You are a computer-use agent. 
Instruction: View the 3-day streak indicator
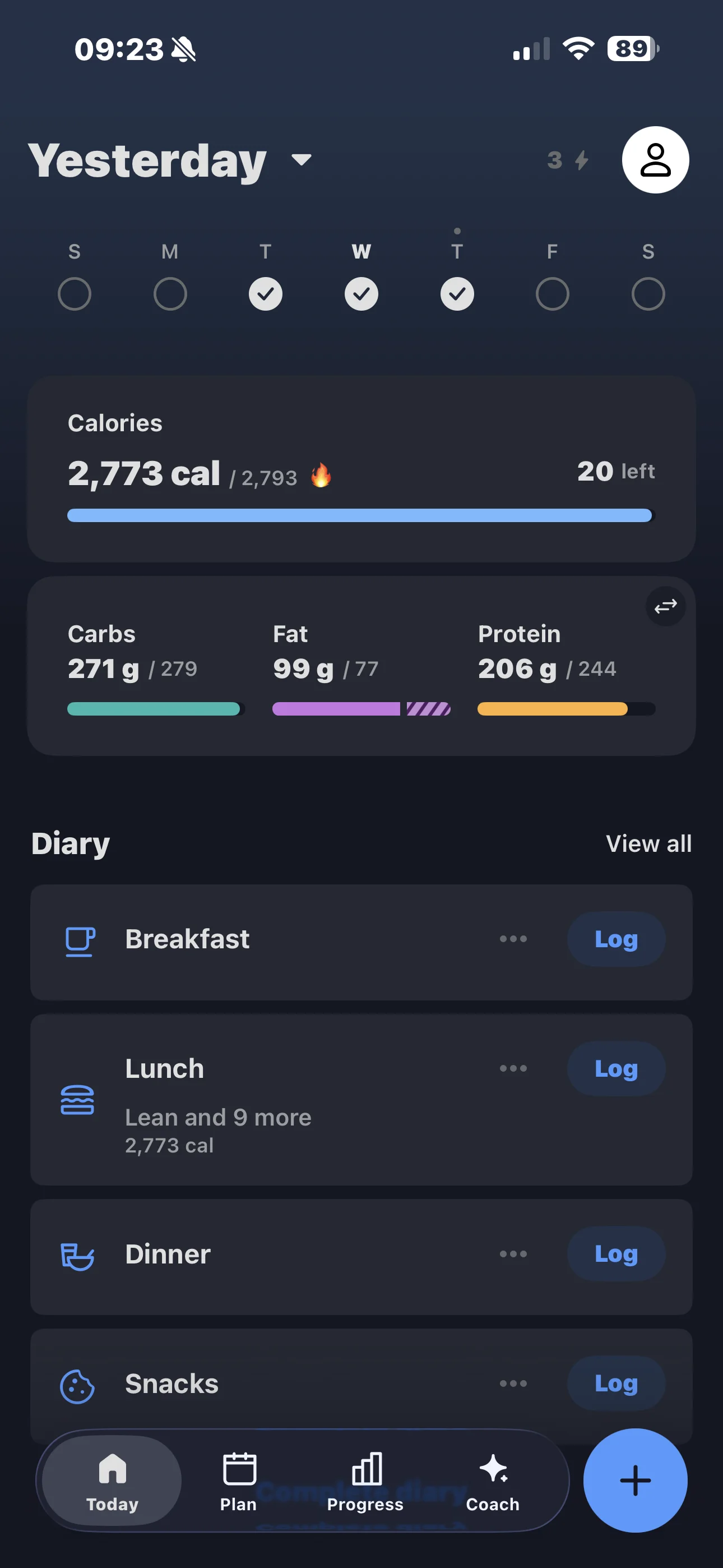567,160
